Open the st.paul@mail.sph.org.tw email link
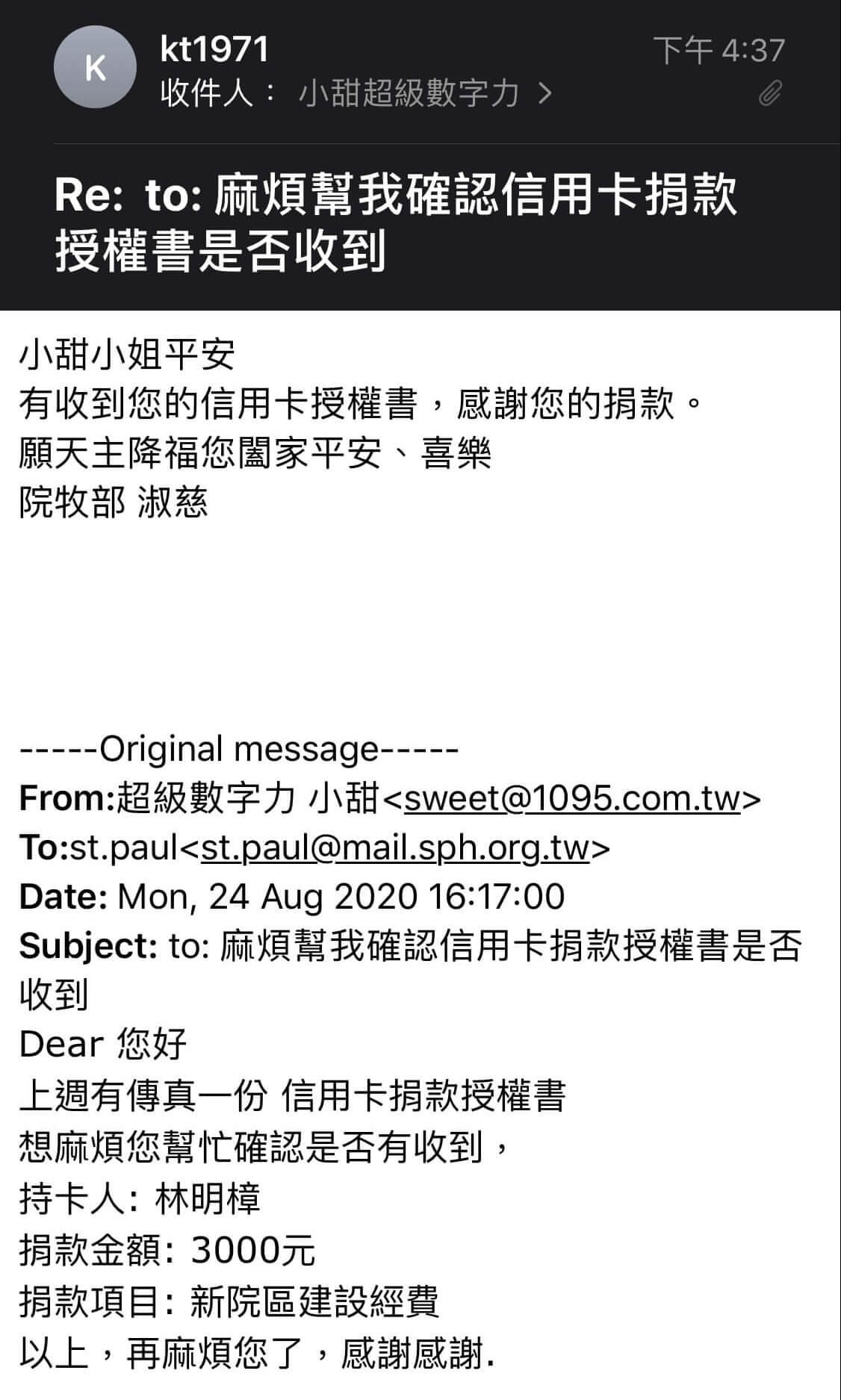 [395, 847]
